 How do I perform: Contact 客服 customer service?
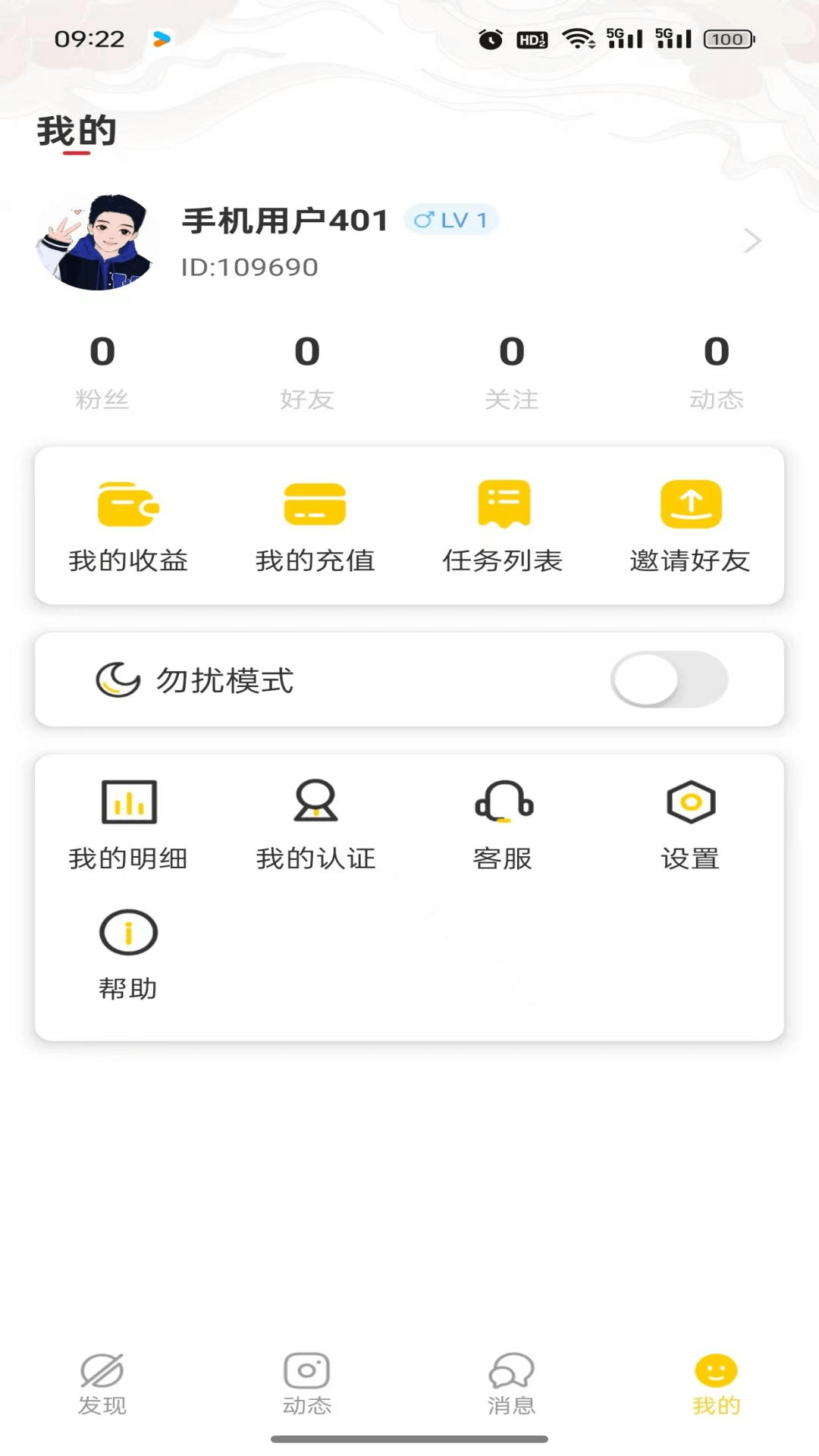tap(503, 824)
